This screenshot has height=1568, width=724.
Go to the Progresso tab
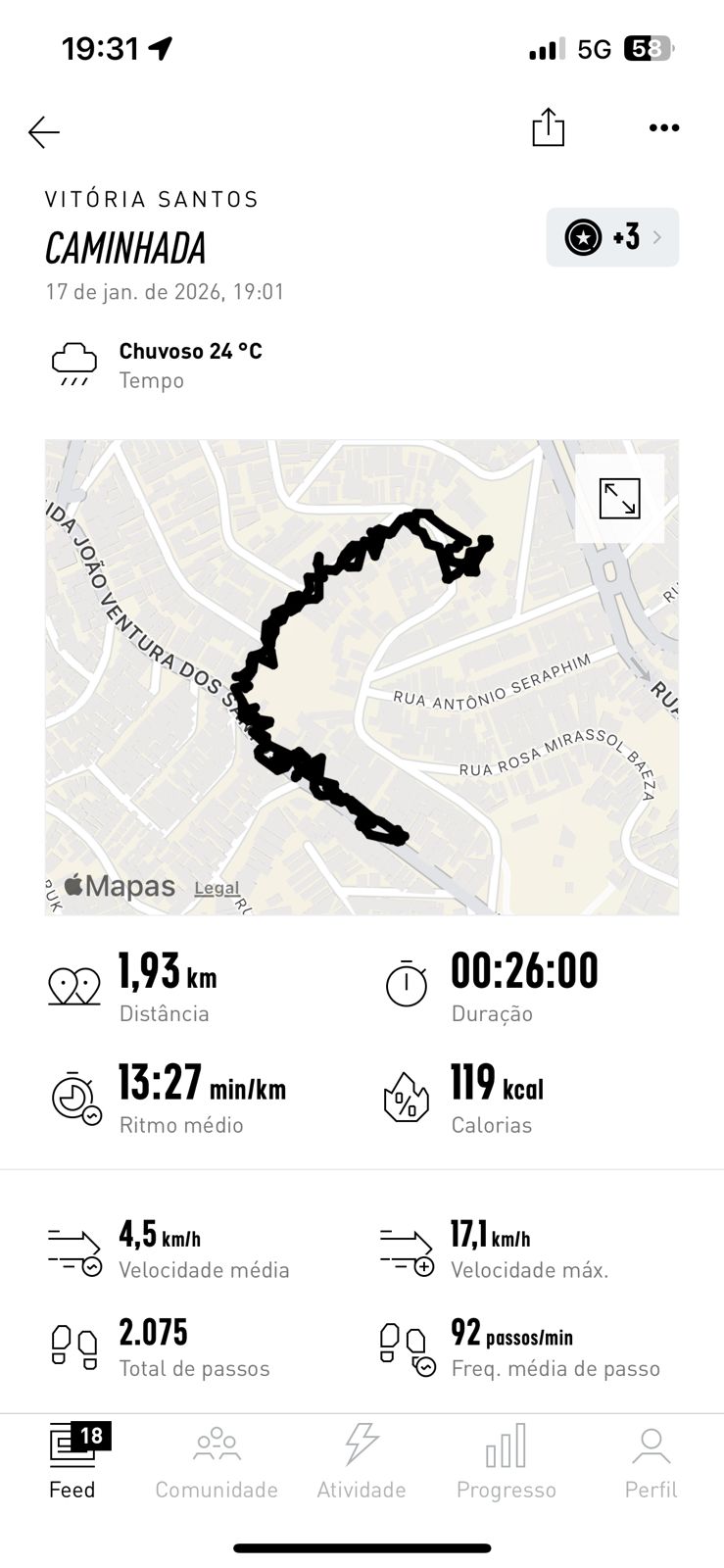coord(506,1461)
